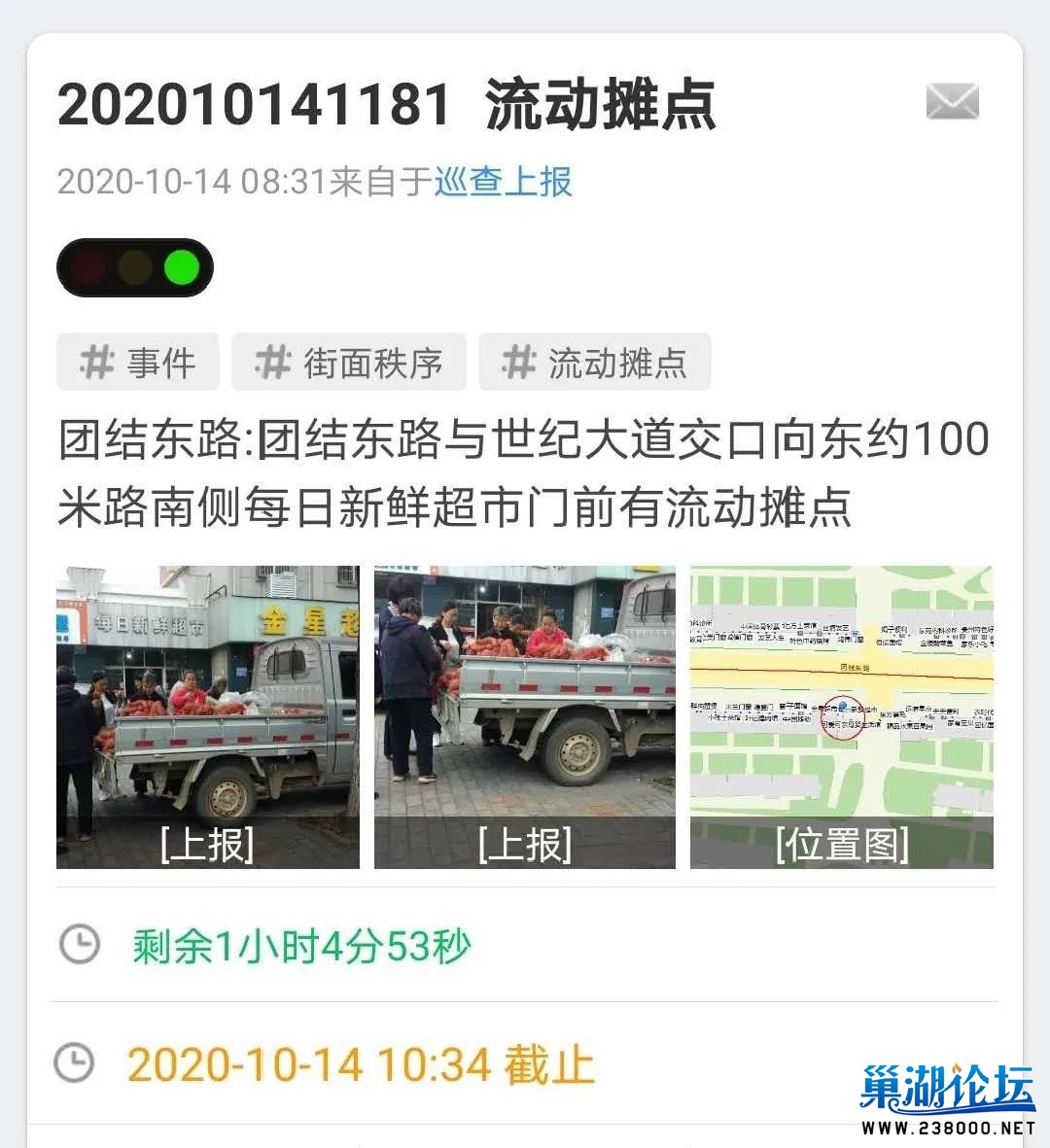
Task: Open the first 上报 photo
Action: [208, 717]
